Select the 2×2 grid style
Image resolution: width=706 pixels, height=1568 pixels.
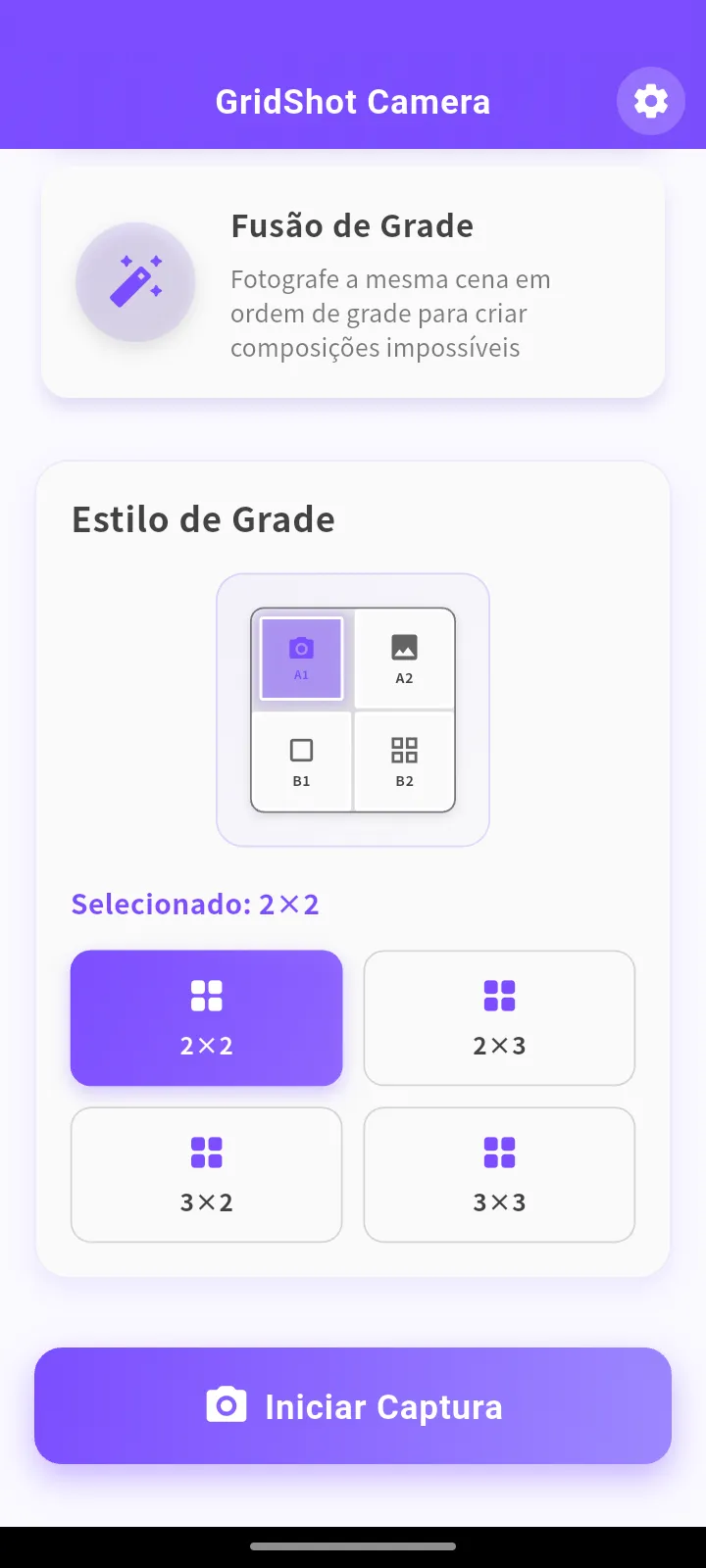206,1017
